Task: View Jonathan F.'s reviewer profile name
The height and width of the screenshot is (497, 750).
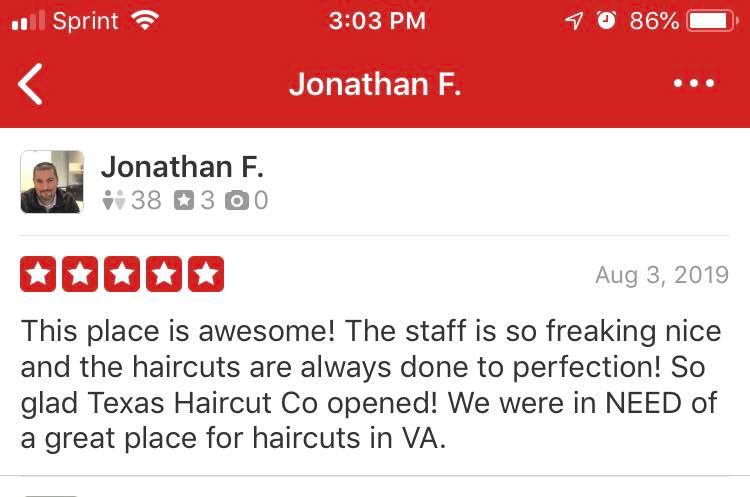Action: coord(182,166)
